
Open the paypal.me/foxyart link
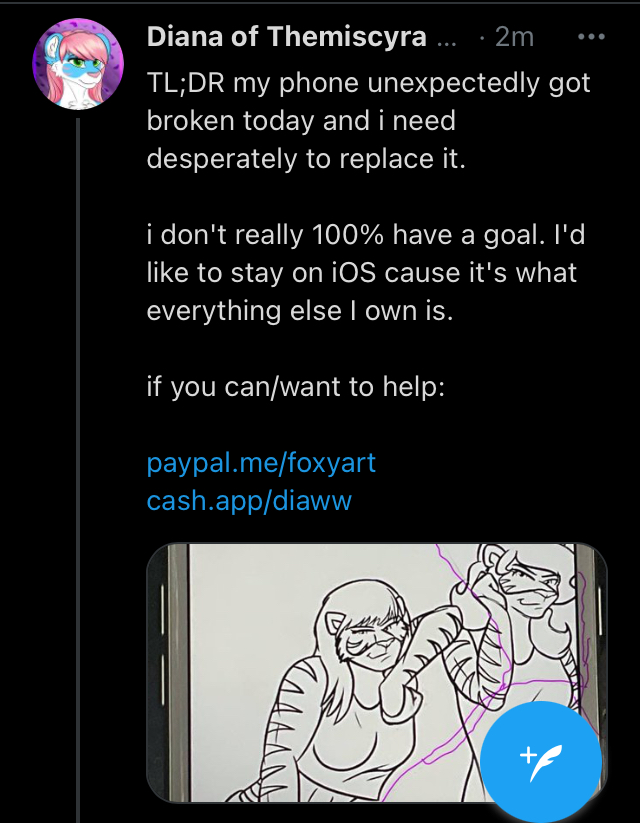point(261,463)
